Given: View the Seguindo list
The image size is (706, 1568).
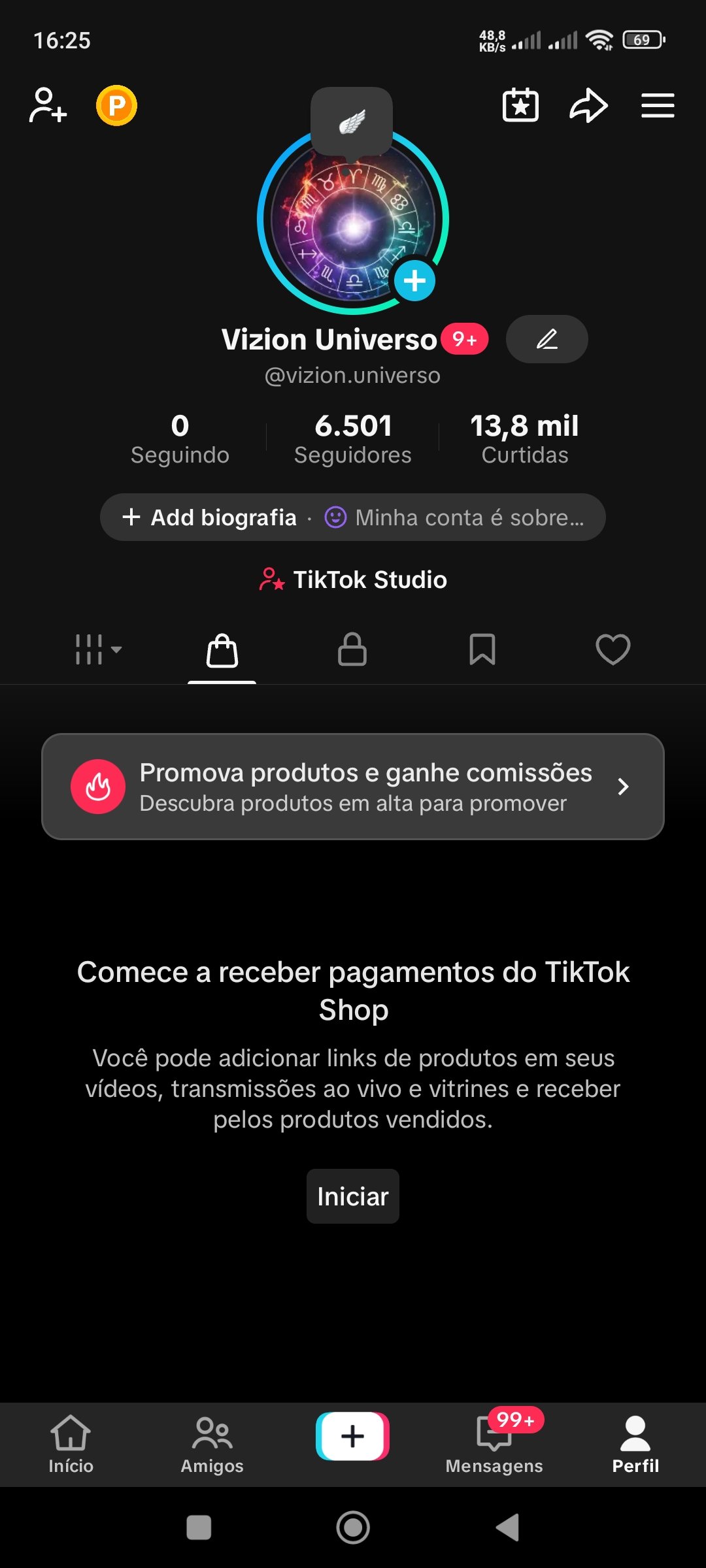Looking at the screenshot, I should [x=180, y=438].
